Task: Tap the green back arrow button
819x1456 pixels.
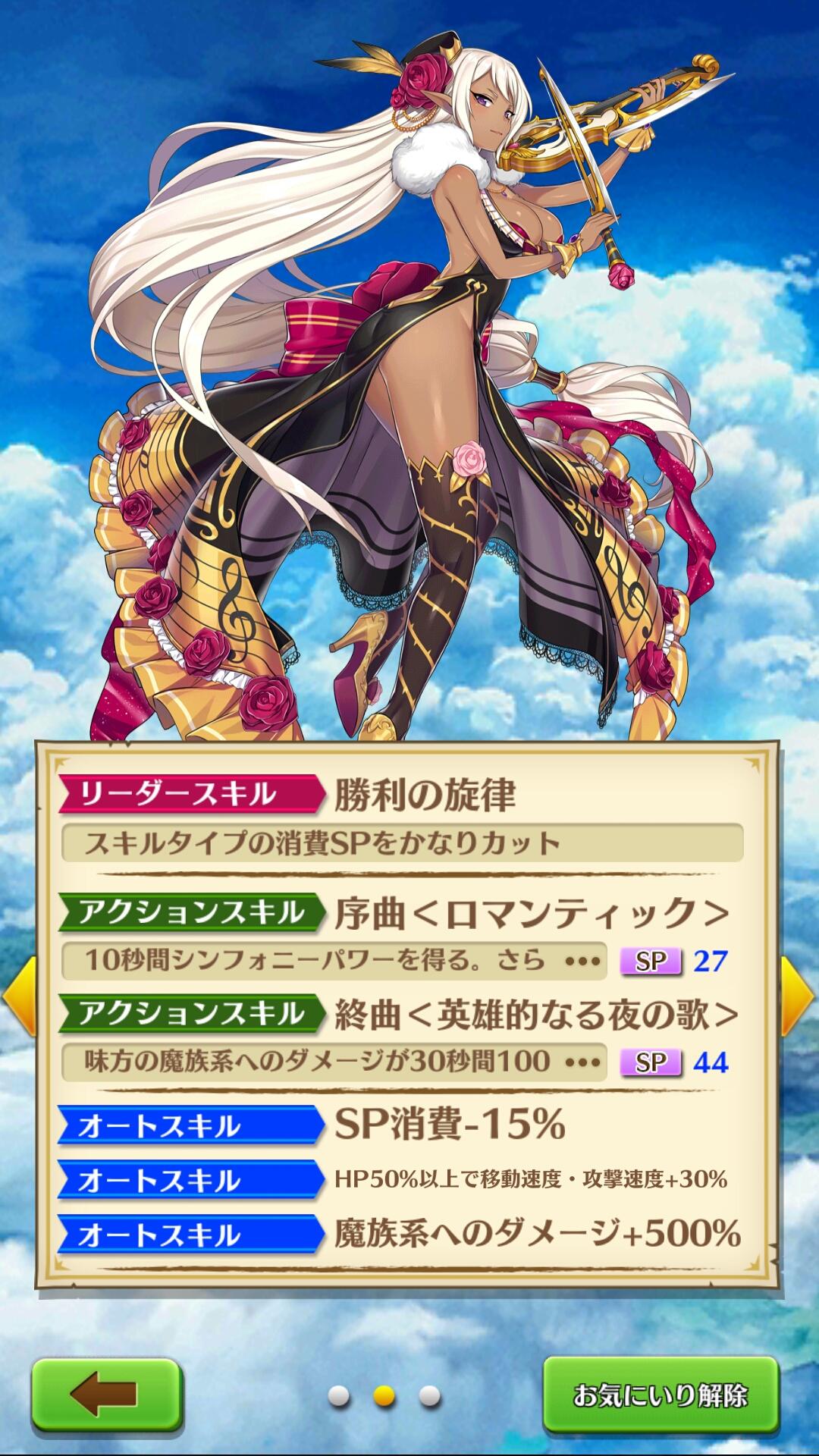Action: [x=106, y=1394]
